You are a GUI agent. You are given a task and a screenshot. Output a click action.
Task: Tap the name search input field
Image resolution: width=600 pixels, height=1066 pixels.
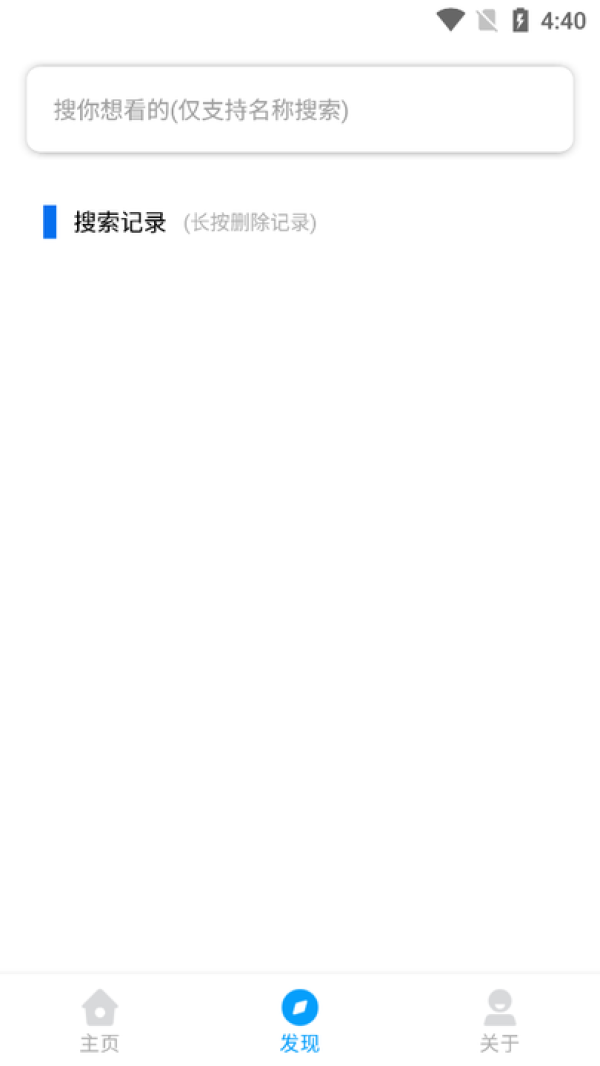click(300, 110)
